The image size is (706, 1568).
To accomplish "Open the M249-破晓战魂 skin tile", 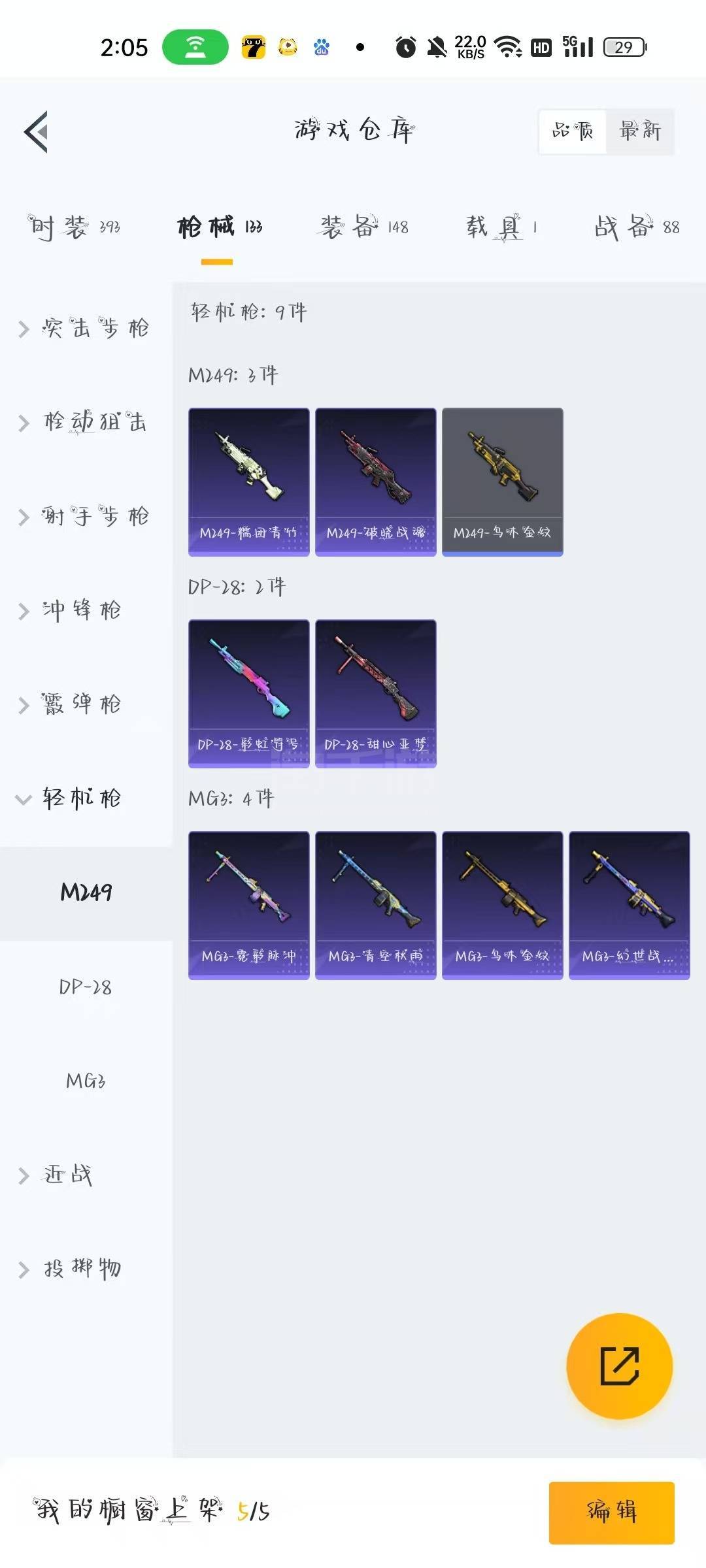I will (376, 482).
